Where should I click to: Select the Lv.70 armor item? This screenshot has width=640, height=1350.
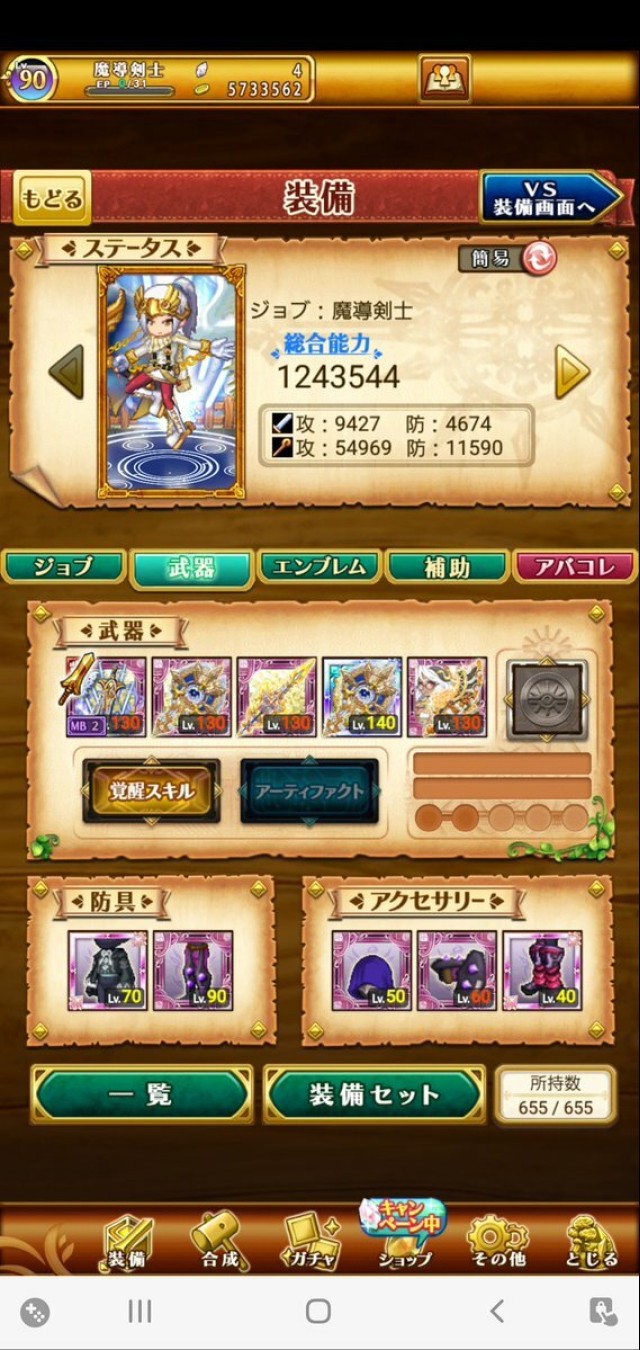[x=108, y=970]
